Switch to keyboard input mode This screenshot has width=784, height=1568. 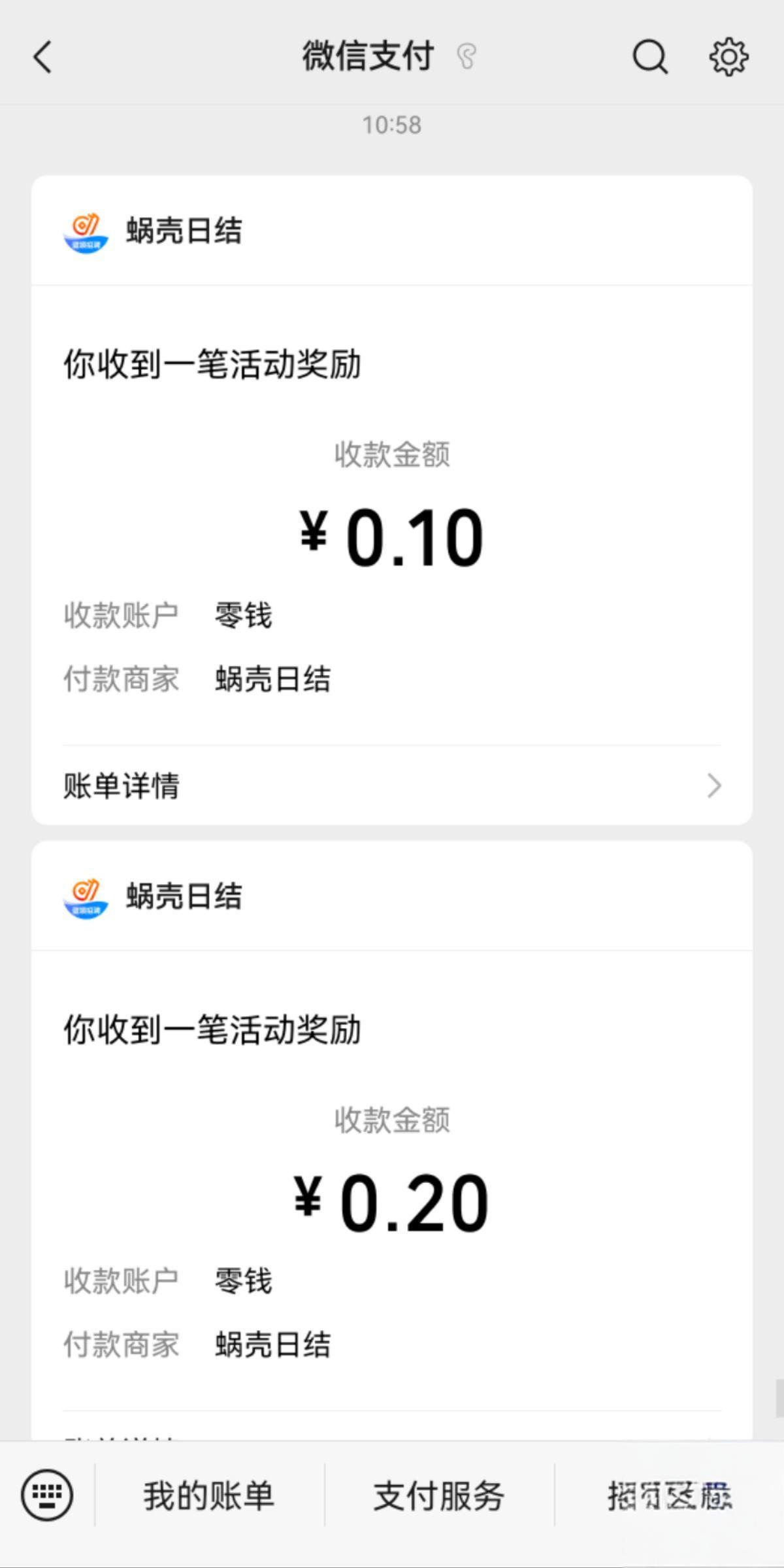pyautogui.click(x=47, y=1495)
